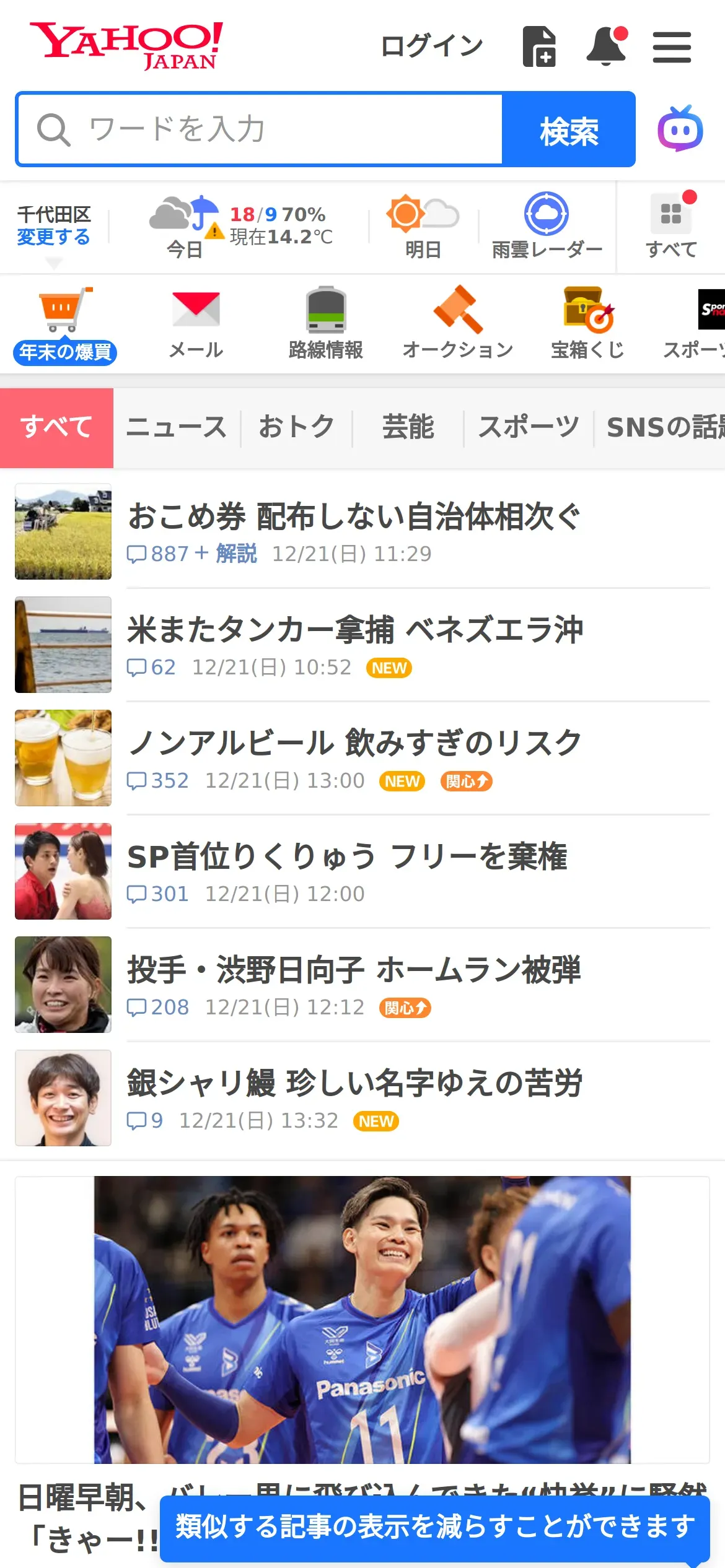725x1568 pixels.
Task: Switch to the おトク tab
Action: (x=296, y=427)
